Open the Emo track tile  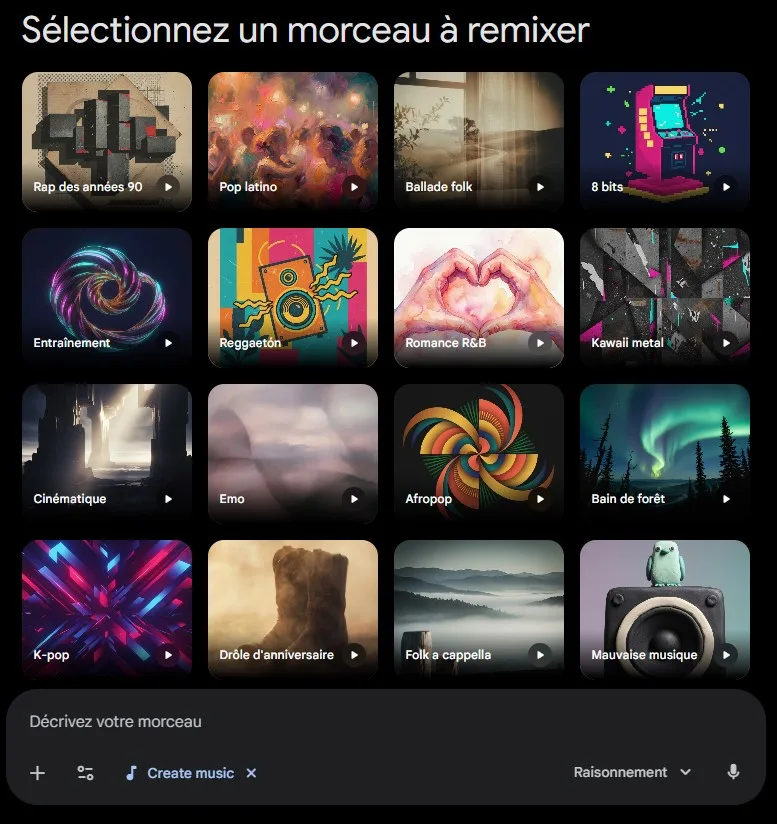[292, 453]
